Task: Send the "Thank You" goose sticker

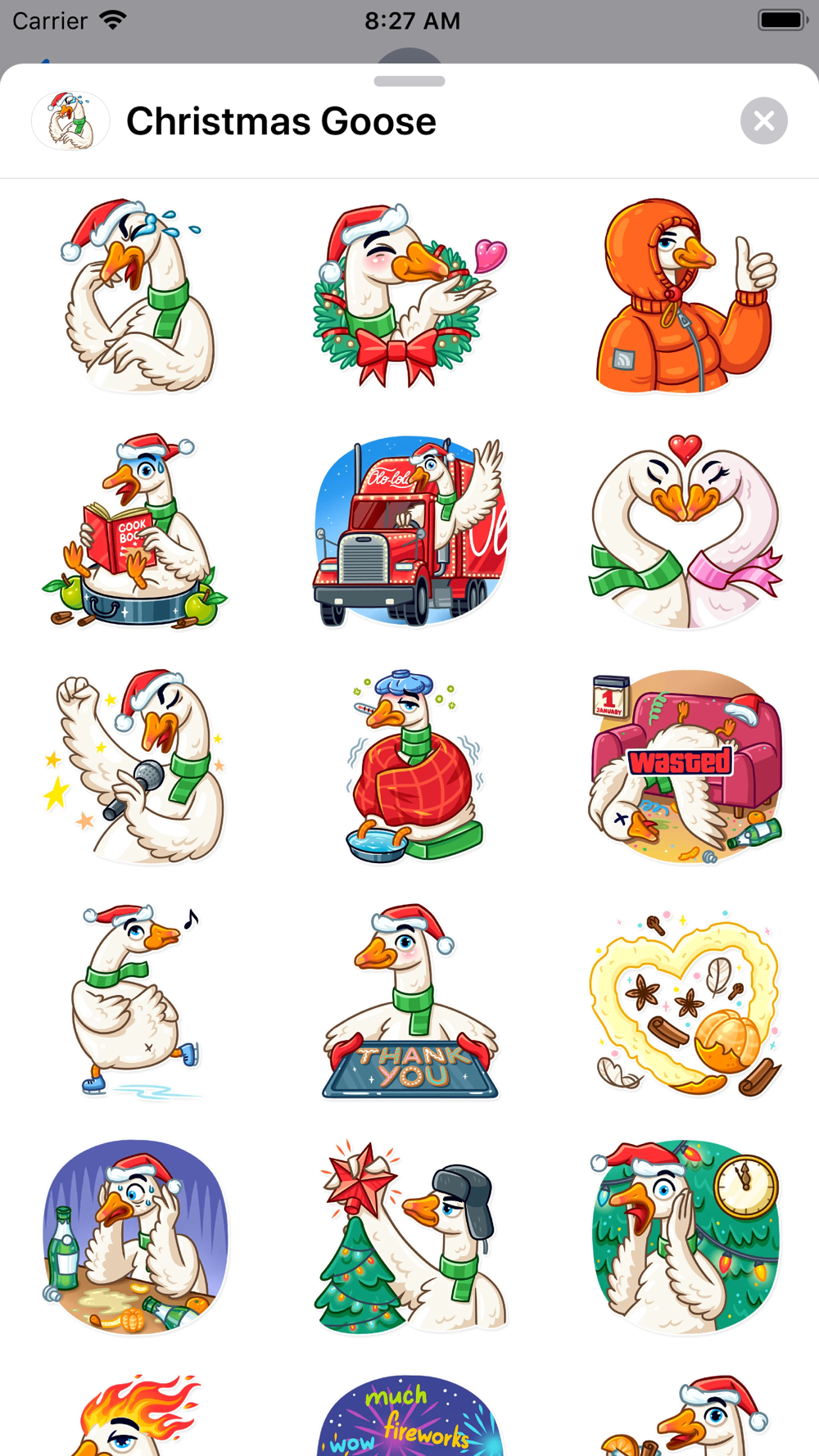Action: [x=409, y=1001]
